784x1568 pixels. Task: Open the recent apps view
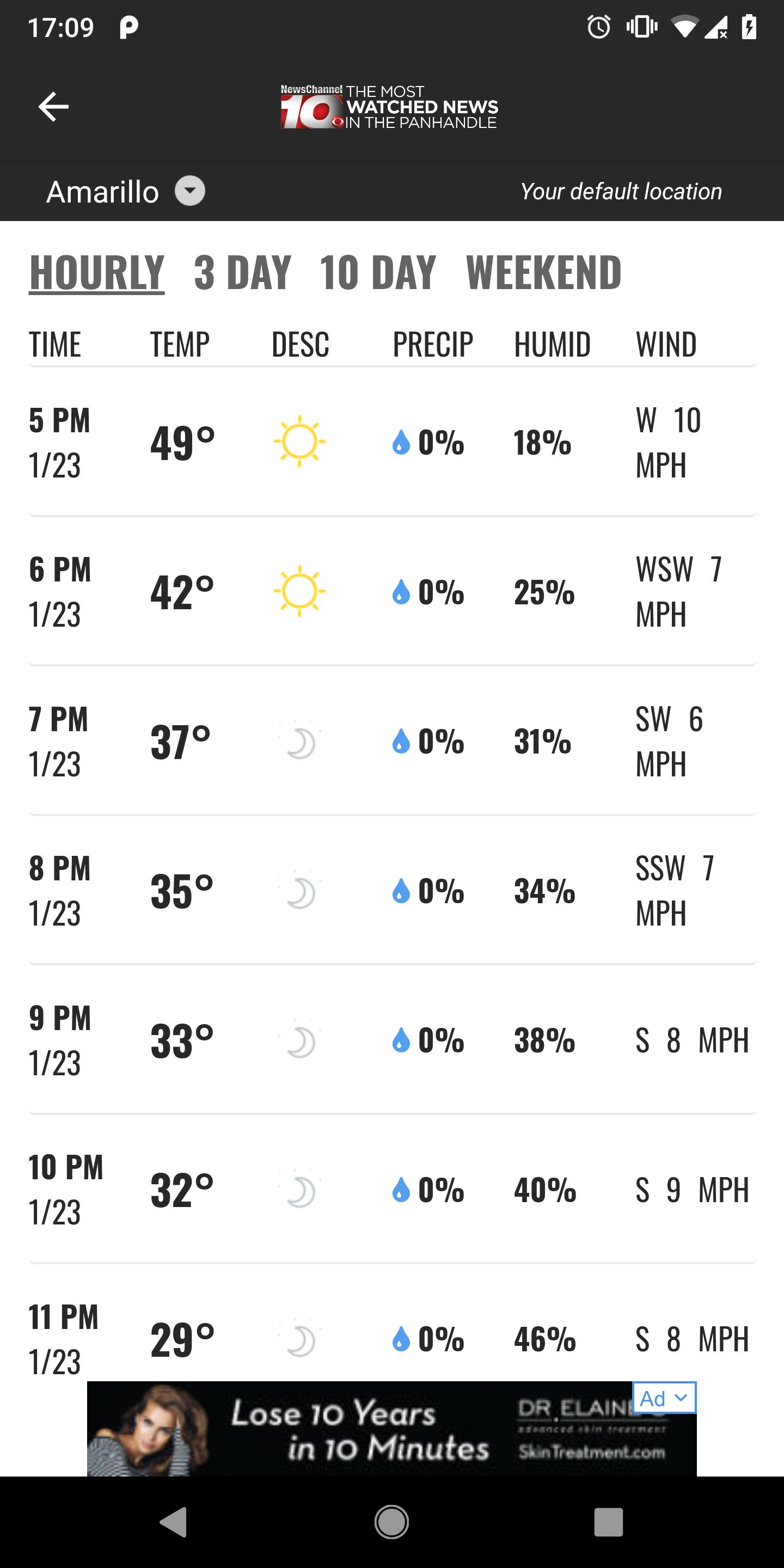[608, 1522]
